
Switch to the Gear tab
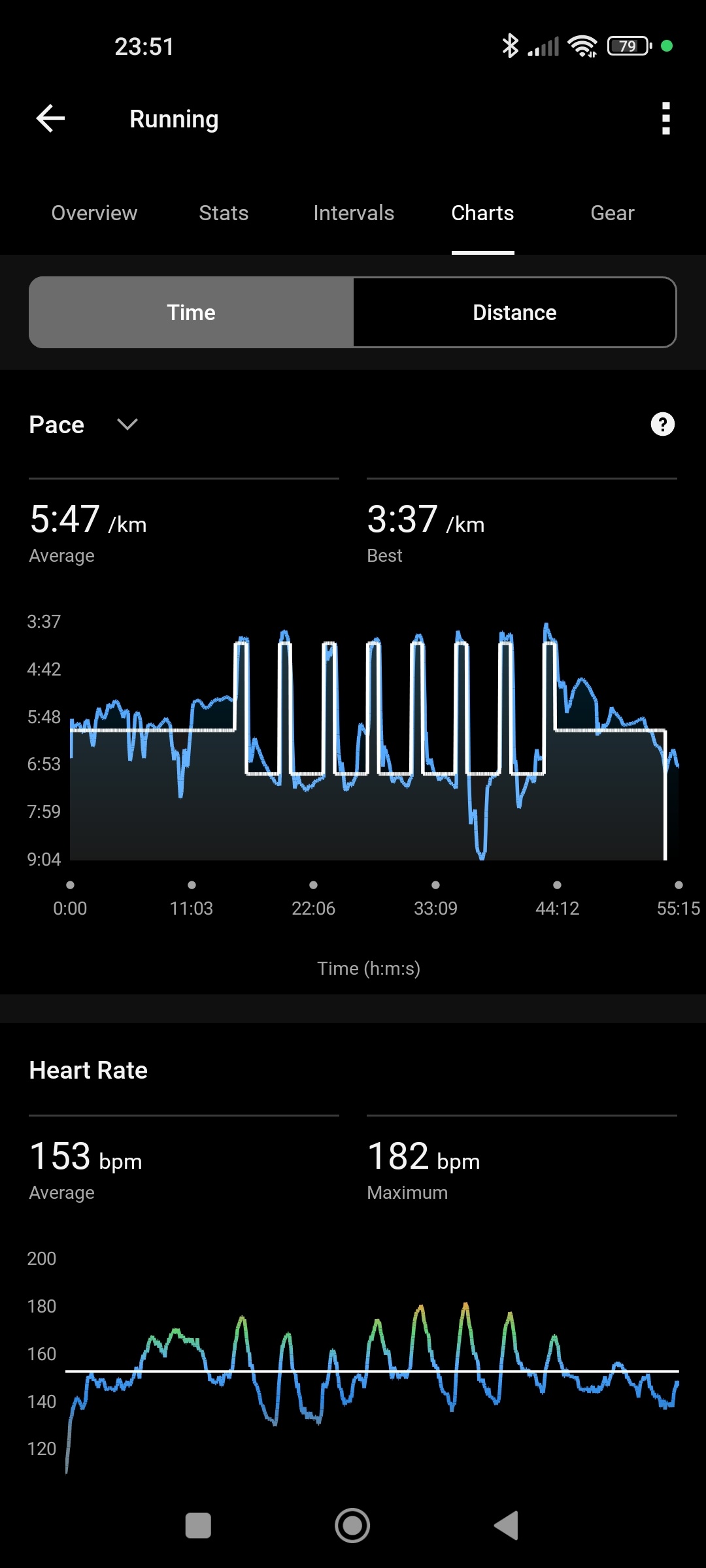(x=613, y=213)
